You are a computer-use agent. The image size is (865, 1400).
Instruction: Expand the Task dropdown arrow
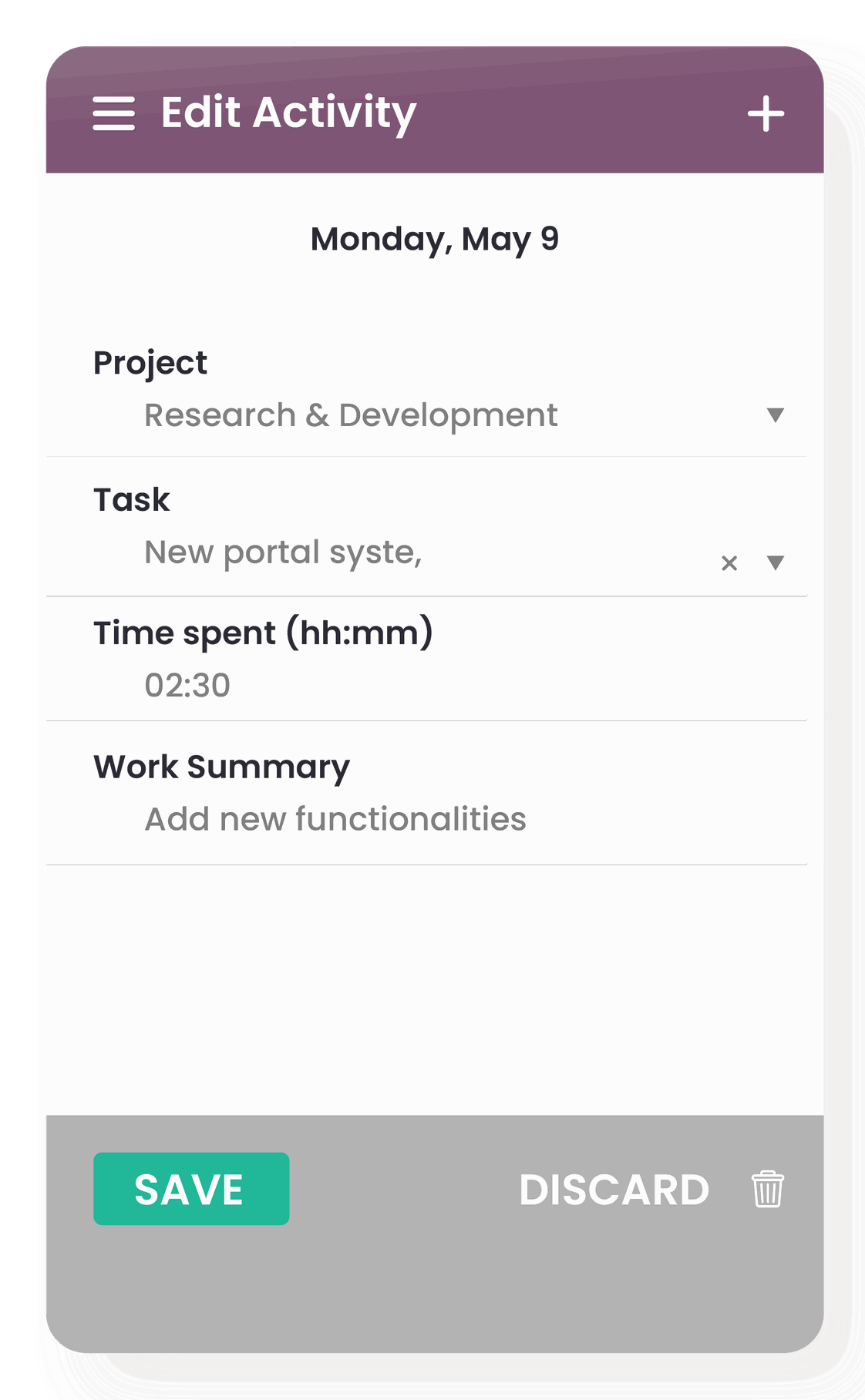[776, 562]
